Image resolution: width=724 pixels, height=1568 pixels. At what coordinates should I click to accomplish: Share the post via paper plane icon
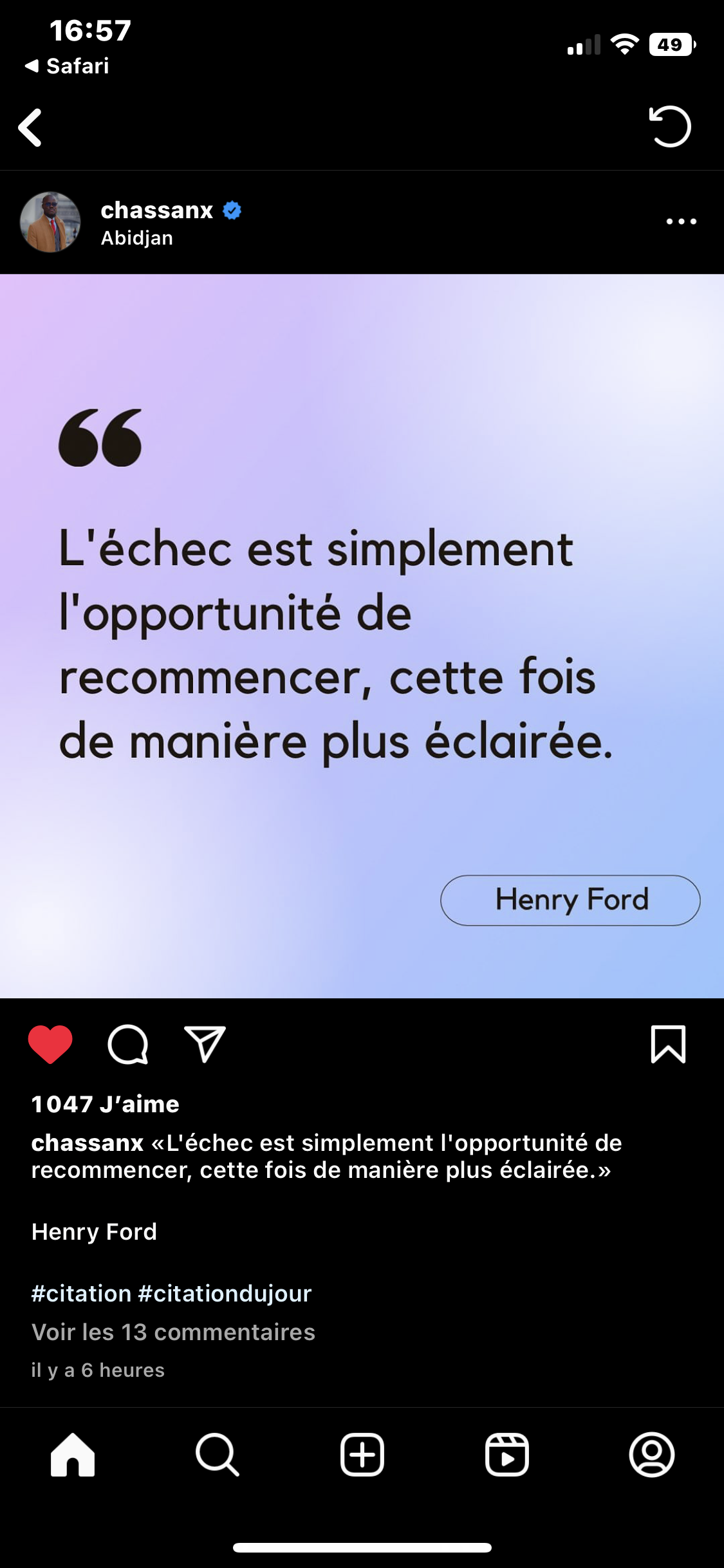pos(205,1044)
